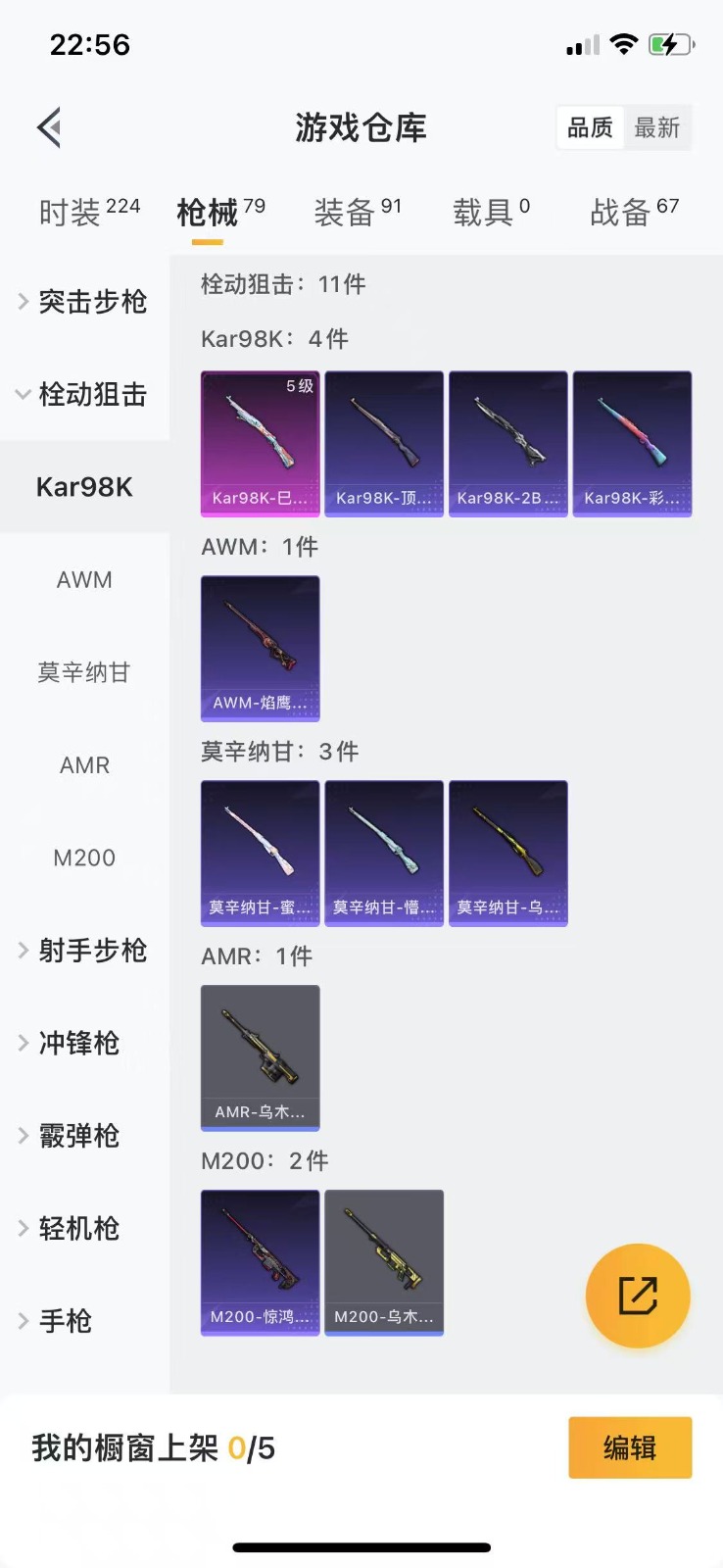Expand the 射手步枪 category
Viewport: 723px width, 1568px height.
click(x=84, y=951)
